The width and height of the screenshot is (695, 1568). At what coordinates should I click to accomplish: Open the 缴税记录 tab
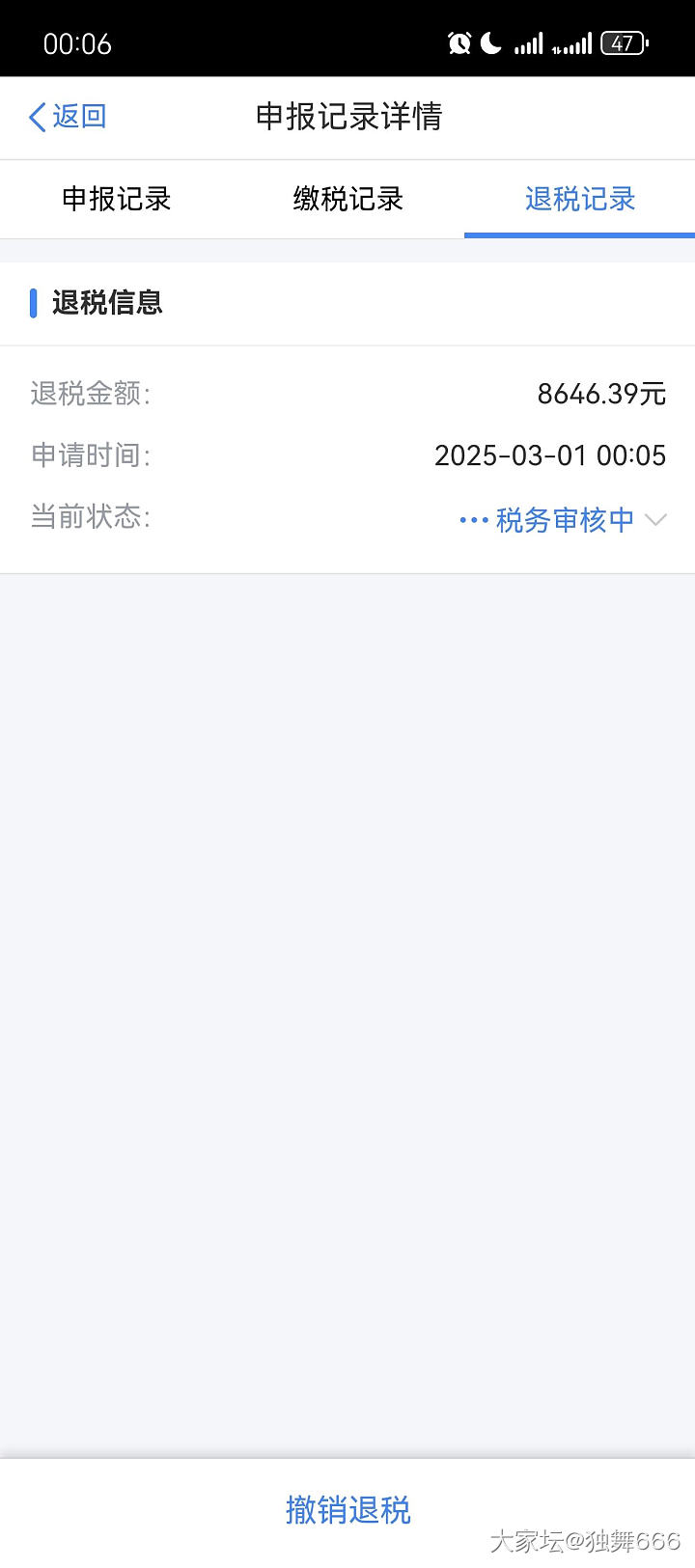pos(347,199)
